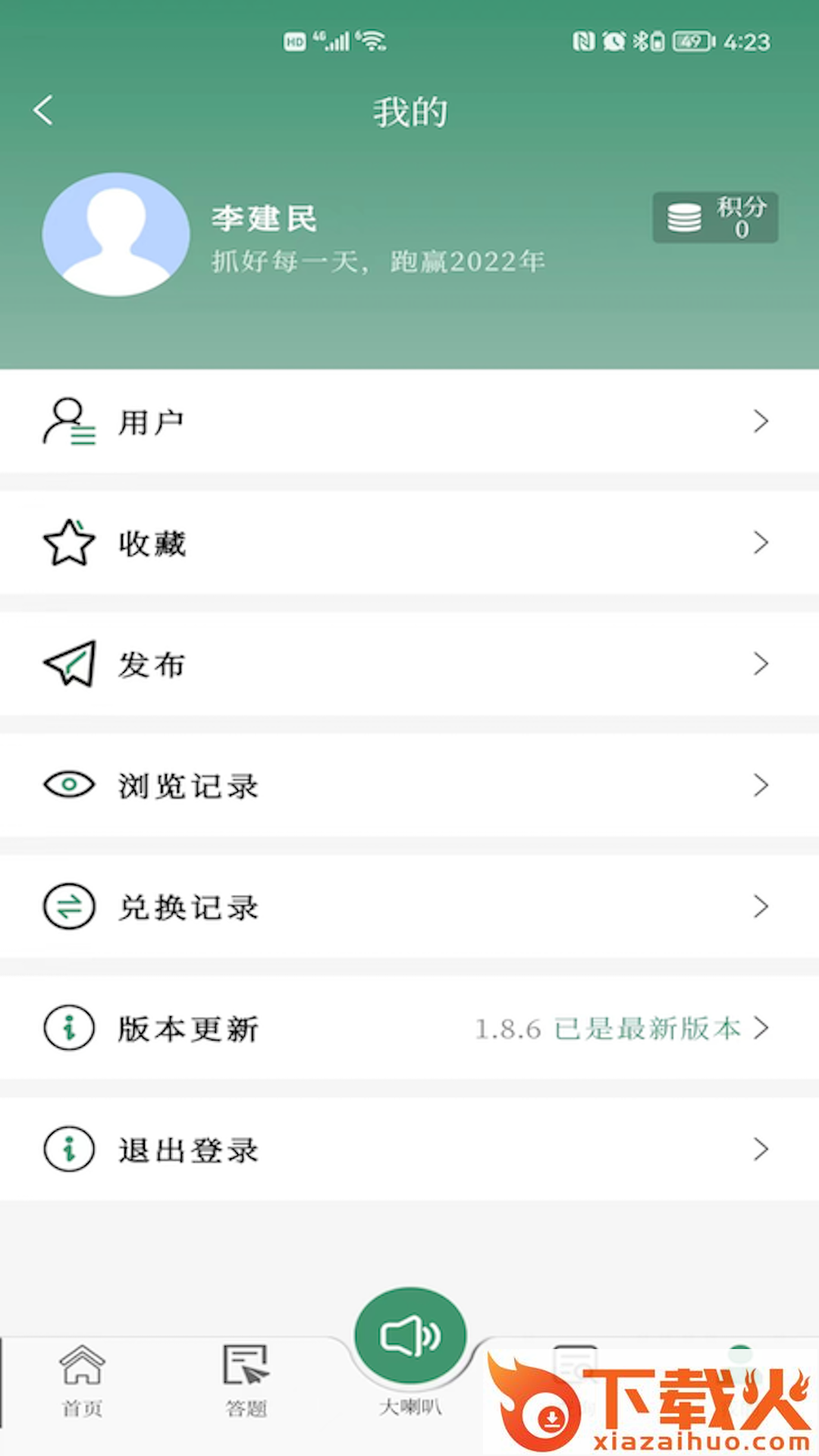The image size is (819, 1456).
Task: Open 兑换记录 exchange records
Action: pyautogui.click(x=409, y=907)
